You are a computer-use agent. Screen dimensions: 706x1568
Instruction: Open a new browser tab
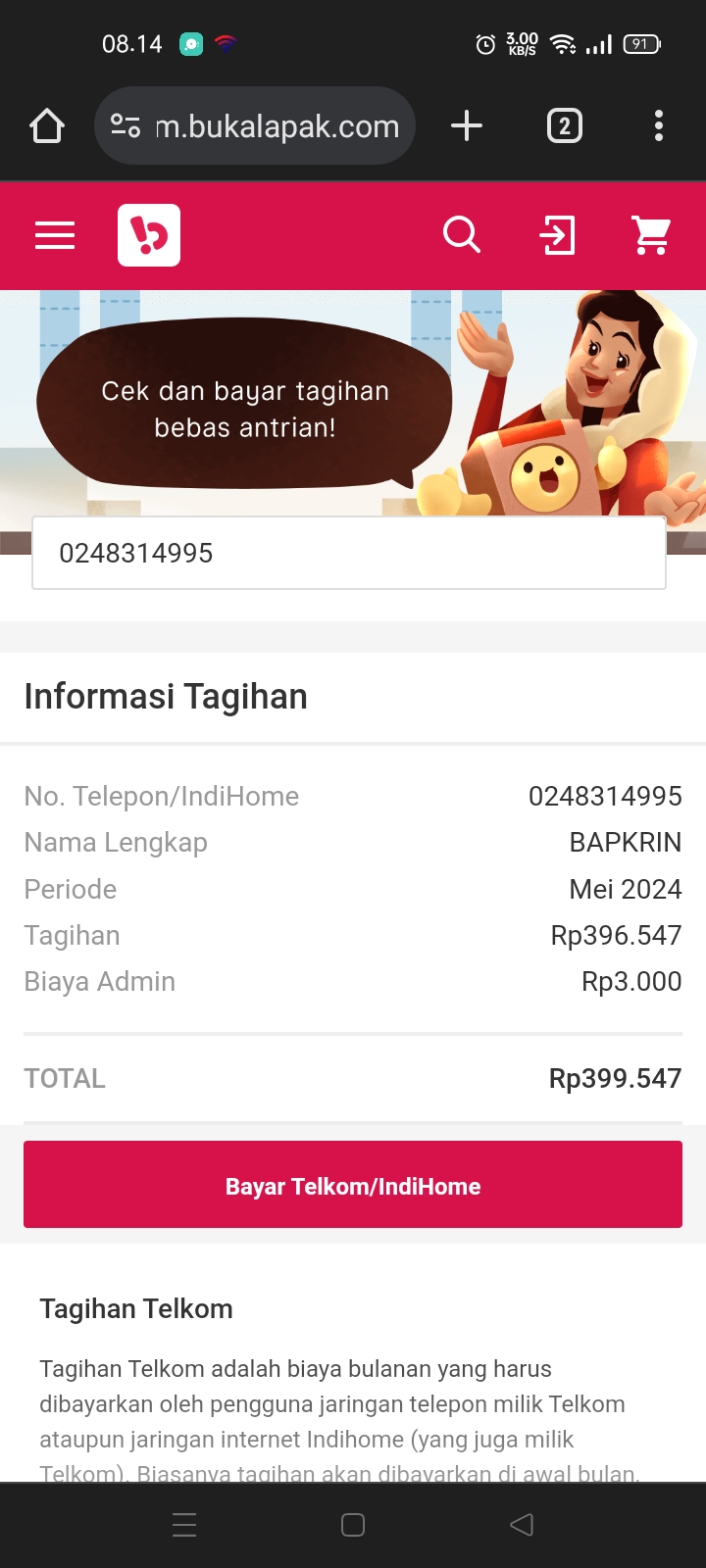(467, 126)
